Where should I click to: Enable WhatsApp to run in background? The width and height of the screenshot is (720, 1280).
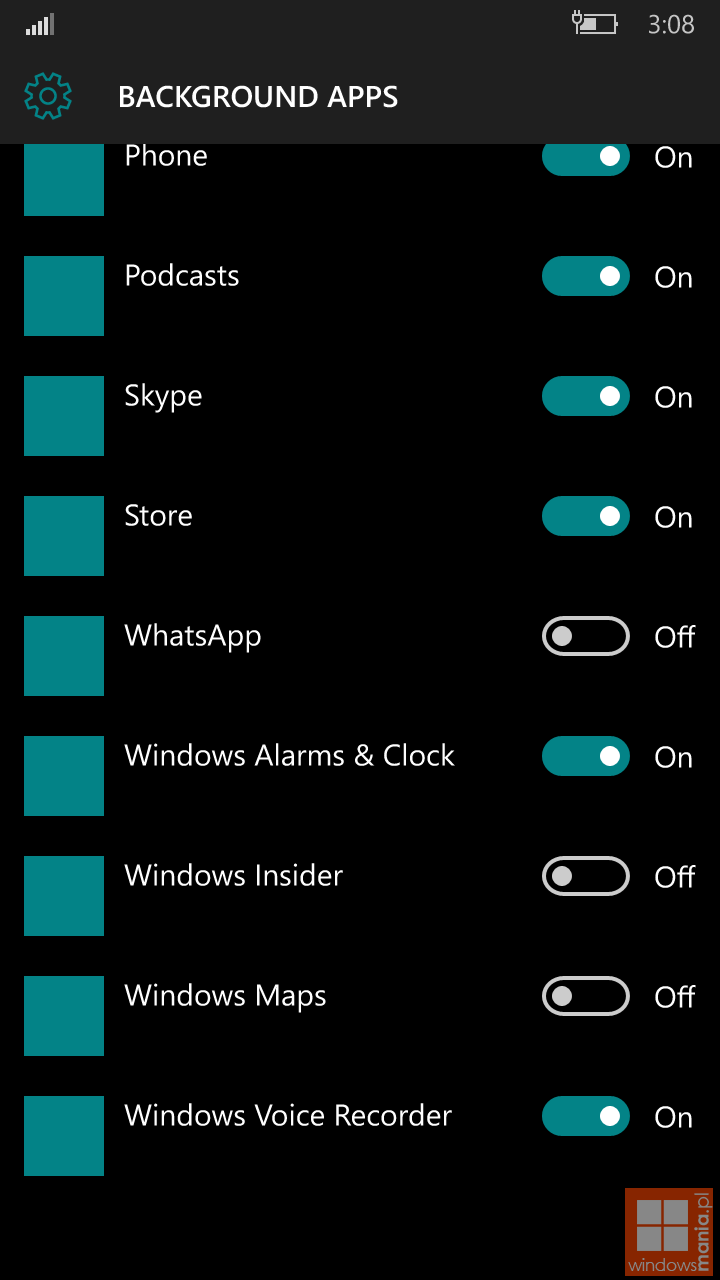(x=585, y=636)
